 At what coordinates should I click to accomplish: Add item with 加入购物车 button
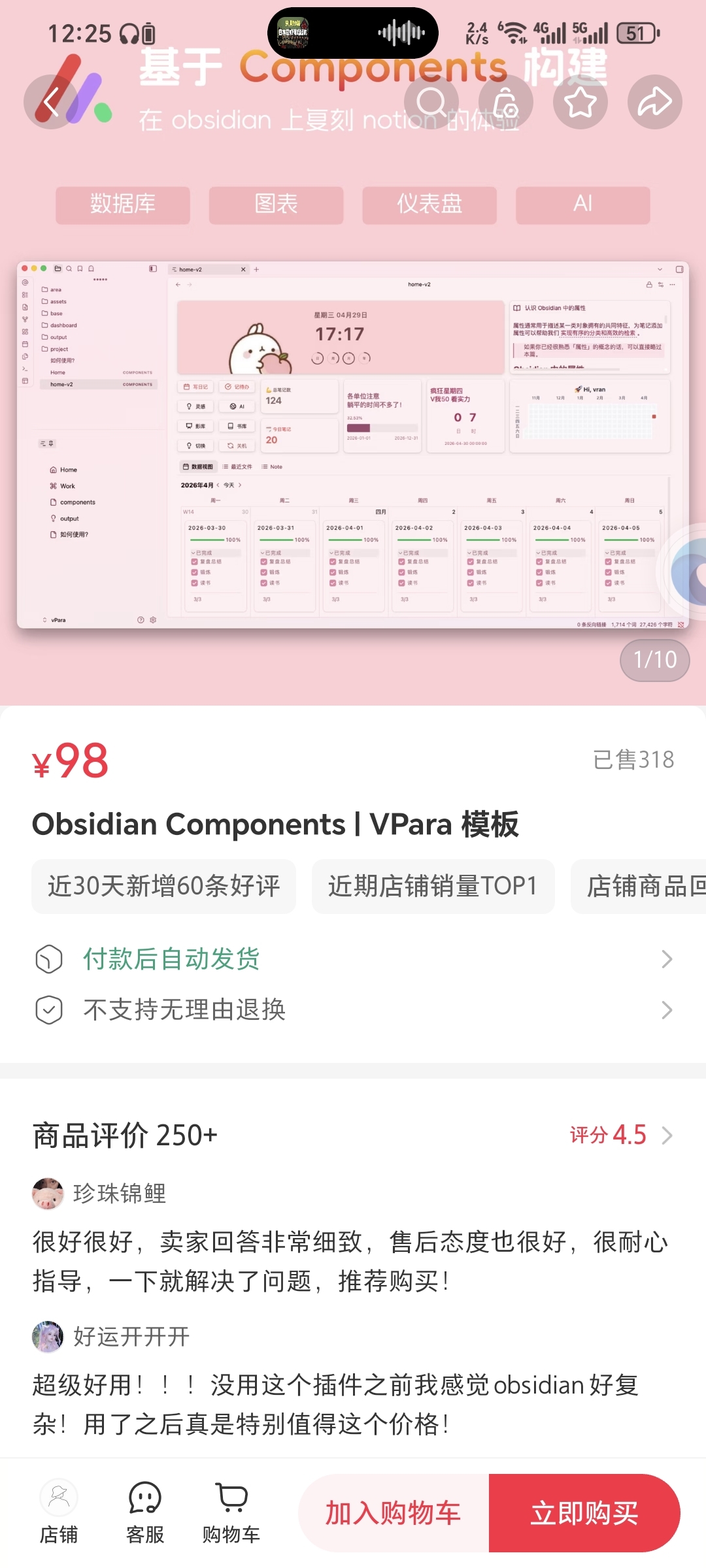[394, 1513]
